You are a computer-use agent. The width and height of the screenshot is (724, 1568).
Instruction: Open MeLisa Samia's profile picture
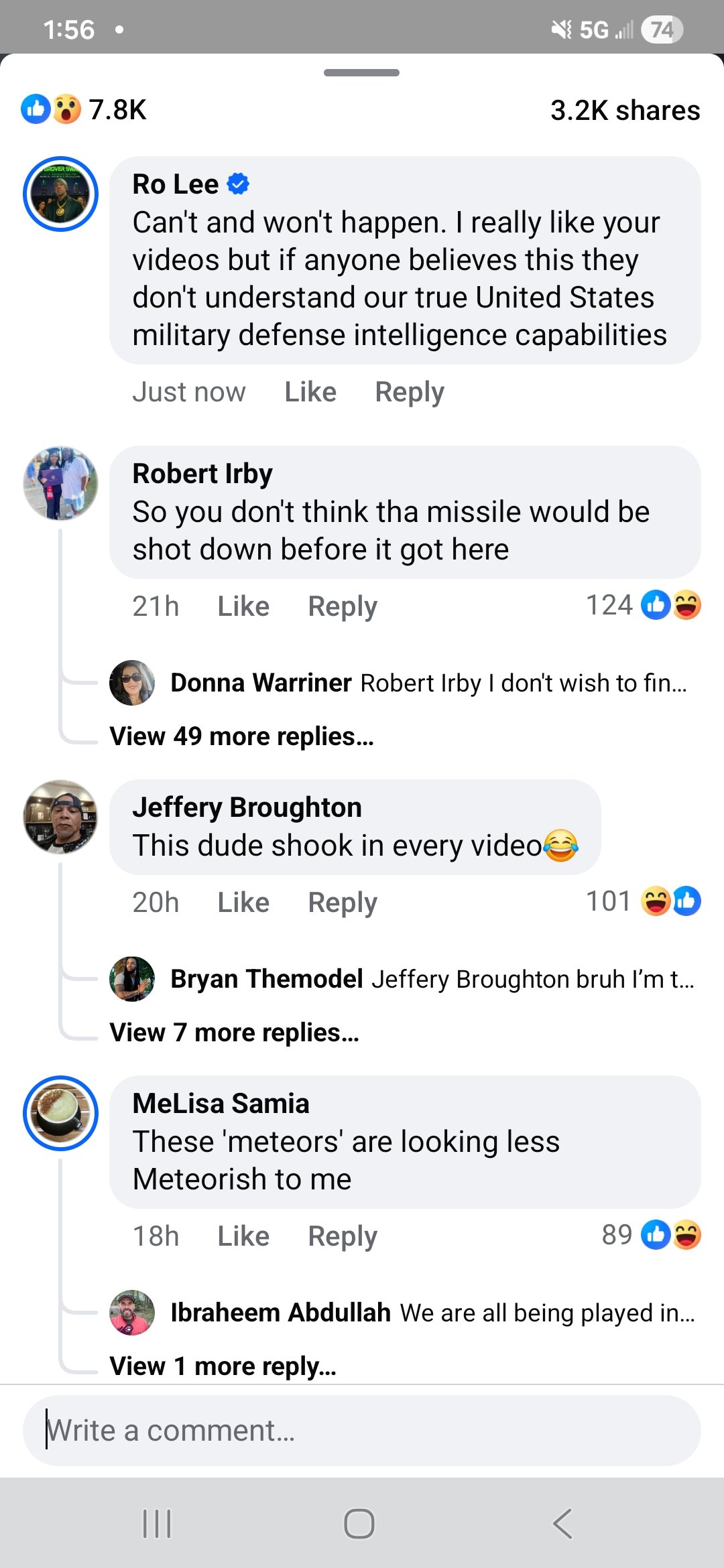(60, 1114)
